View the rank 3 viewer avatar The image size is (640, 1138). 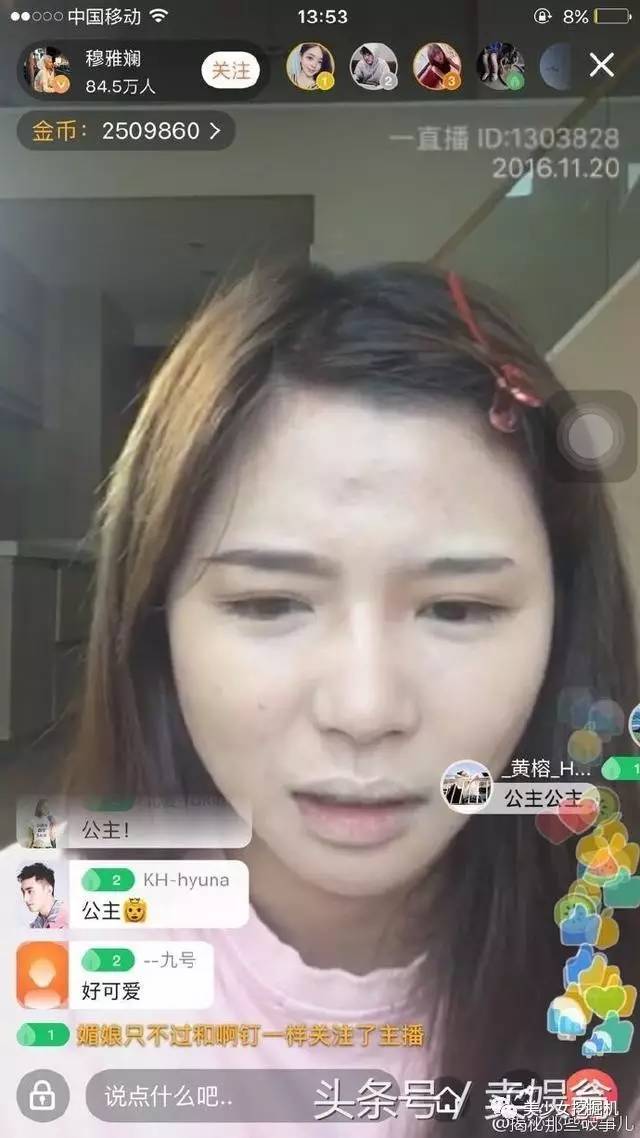437,66
